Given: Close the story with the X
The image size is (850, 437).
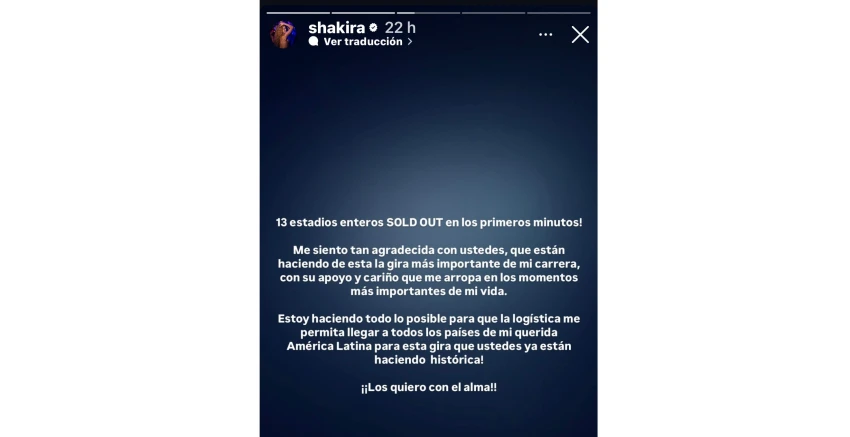Looking at the screenshot, I should [580, 34].
